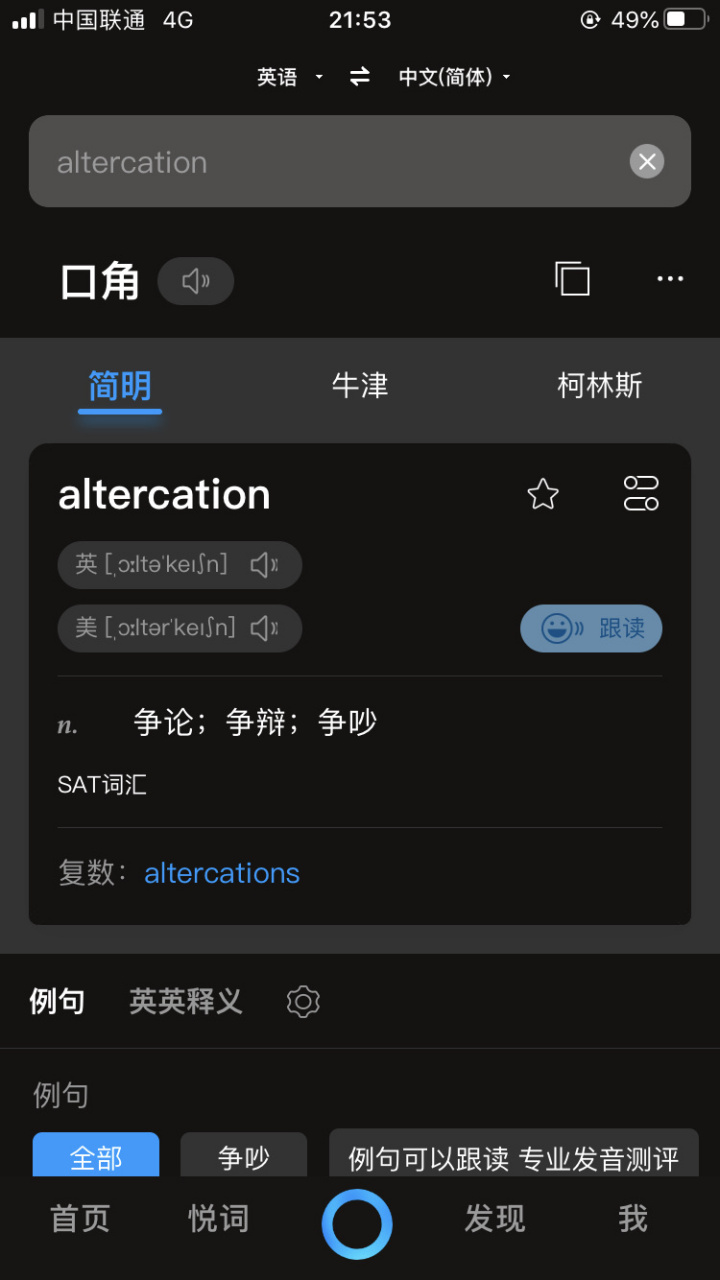The height and width of the screenshot is (1280, 720).
Task: Select the 争吵 example filter
Action: coord(243,1155)
